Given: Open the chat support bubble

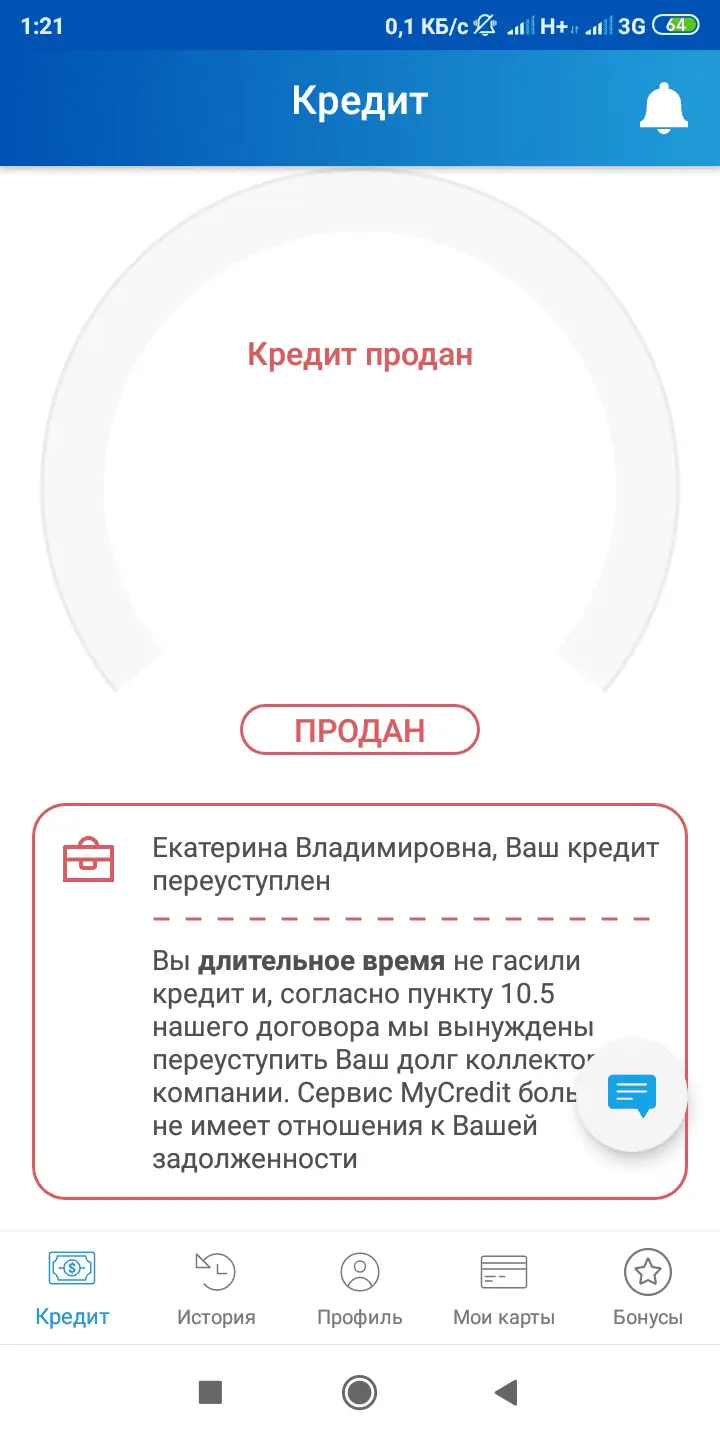Looking at the screenshot, I should [632, 1096].
